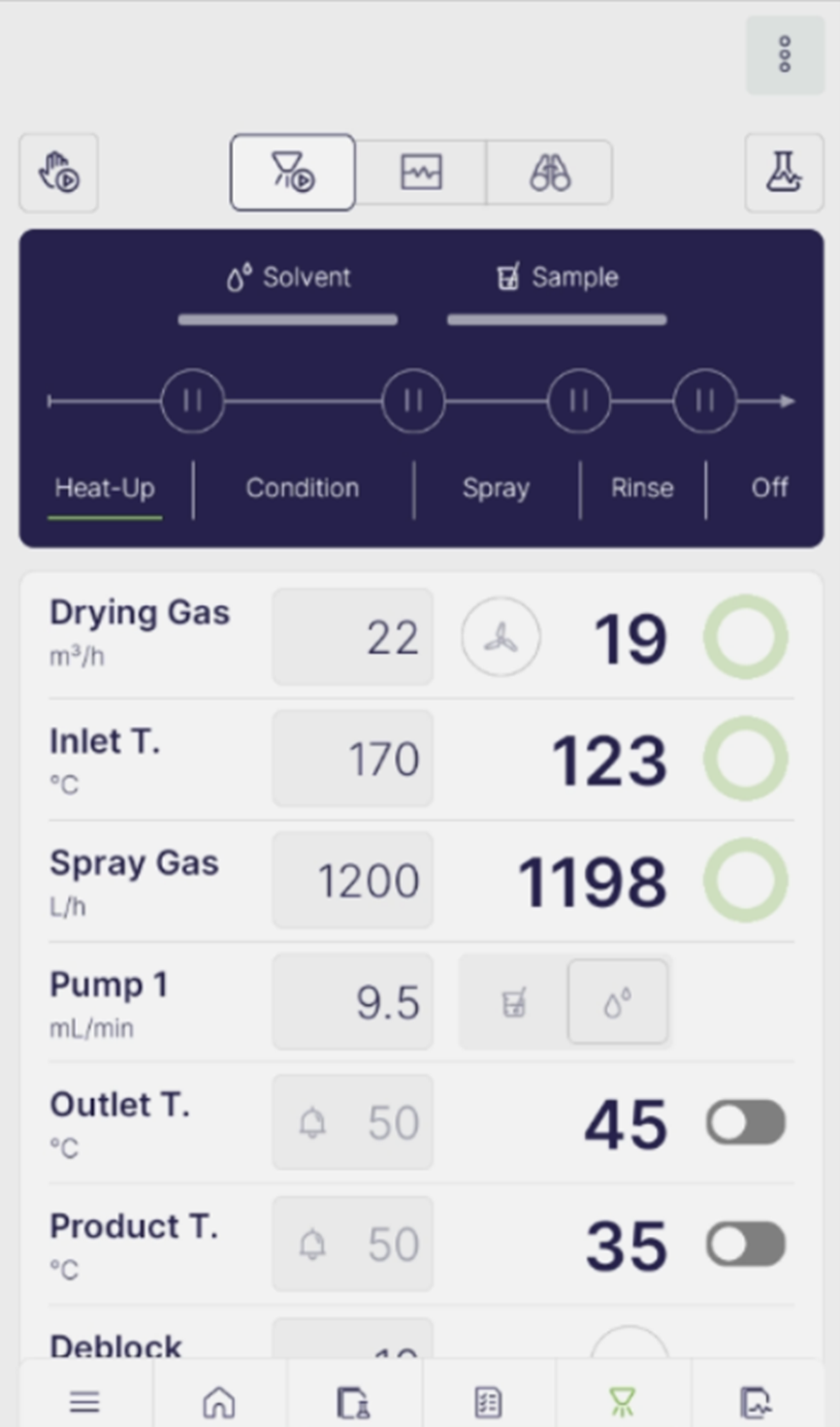Switch to the binoculars view tab
840x1427 pixels.
550,173
